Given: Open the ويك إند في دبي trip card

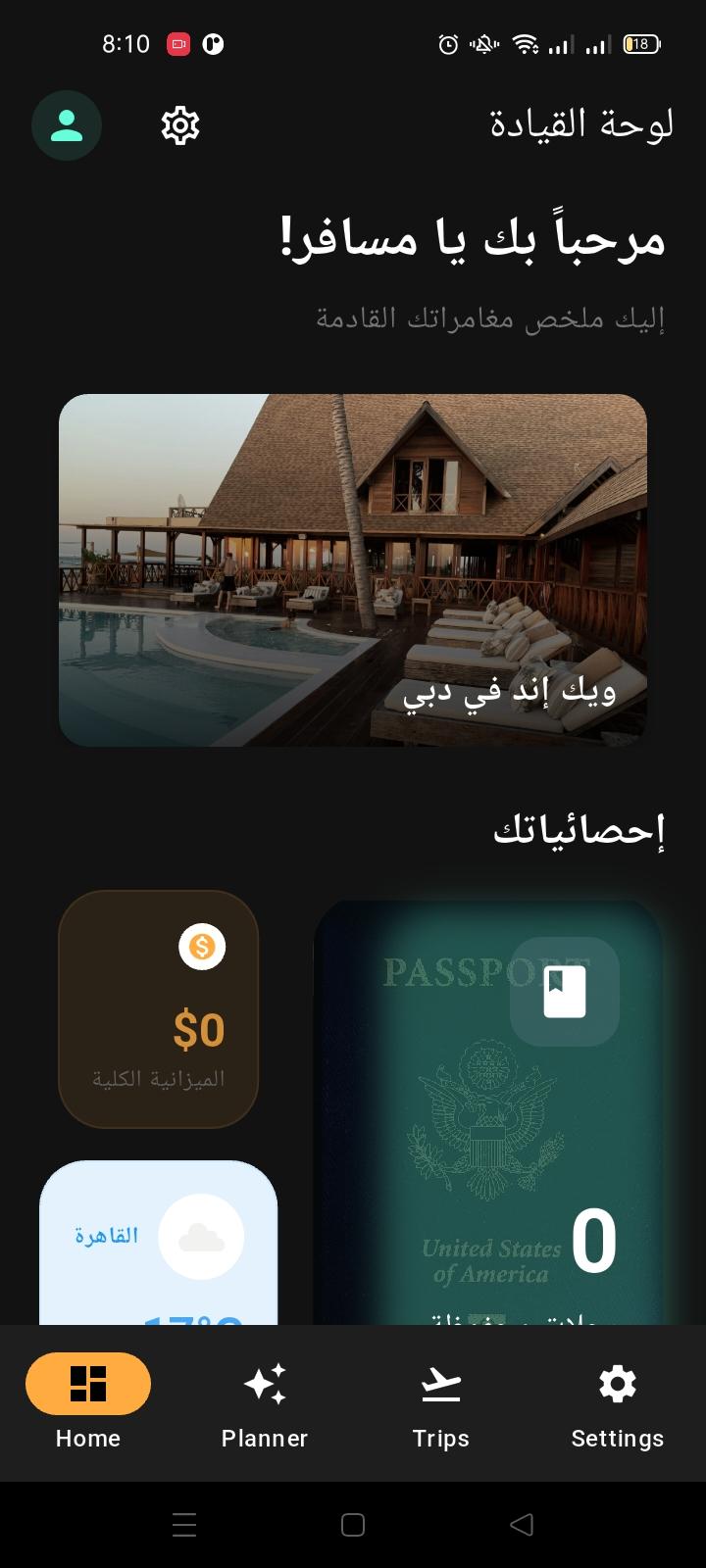Looking at the screenshot, I should click(x=353, y=568).
